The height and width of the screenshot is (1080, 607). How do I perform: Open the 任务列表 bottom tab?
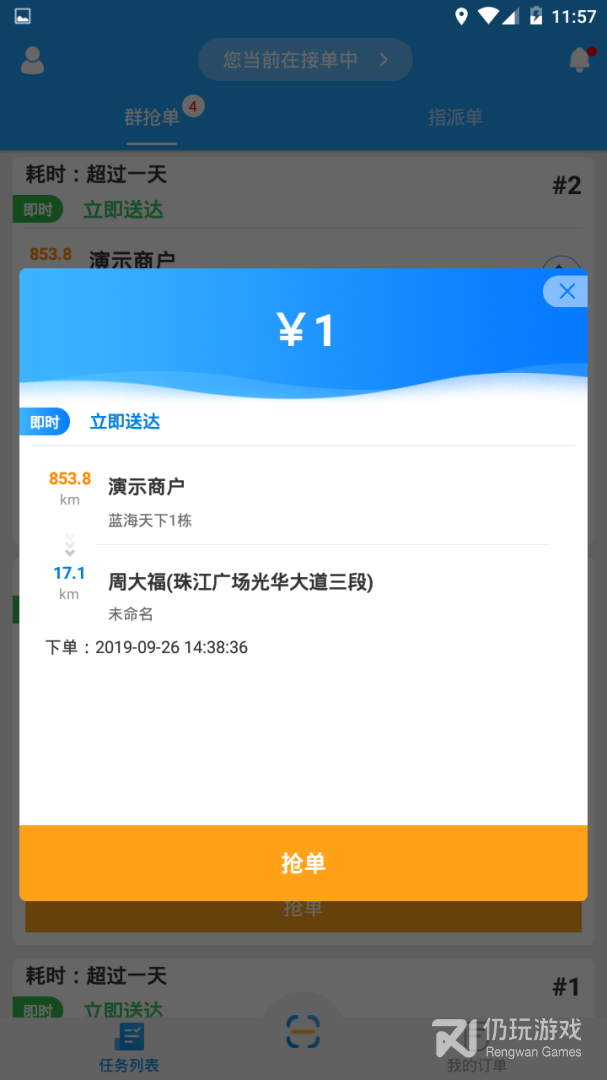pyautogui.click(x=129, y=1047)
